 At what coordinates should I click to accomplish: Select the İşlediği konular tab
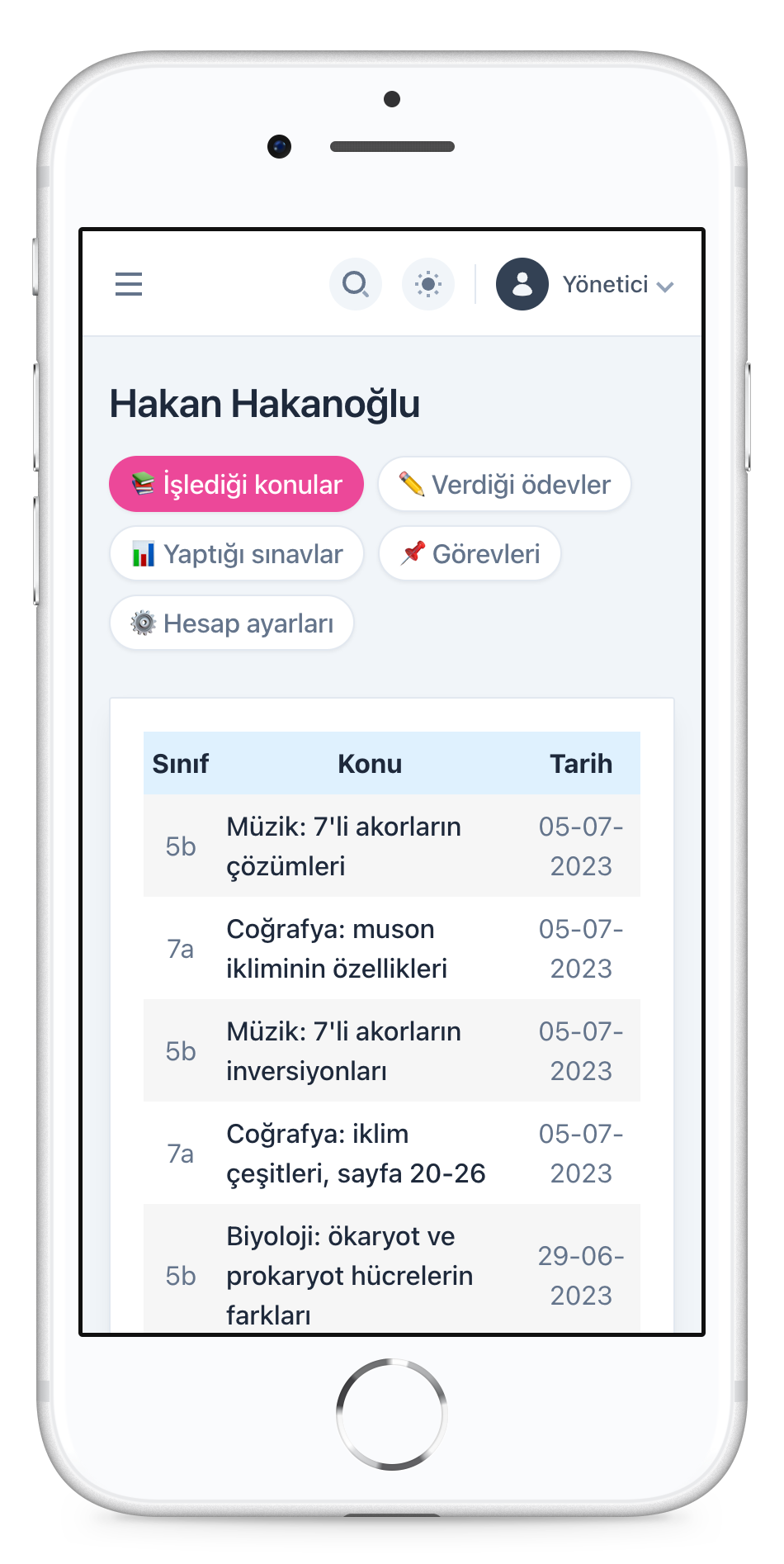236,484
